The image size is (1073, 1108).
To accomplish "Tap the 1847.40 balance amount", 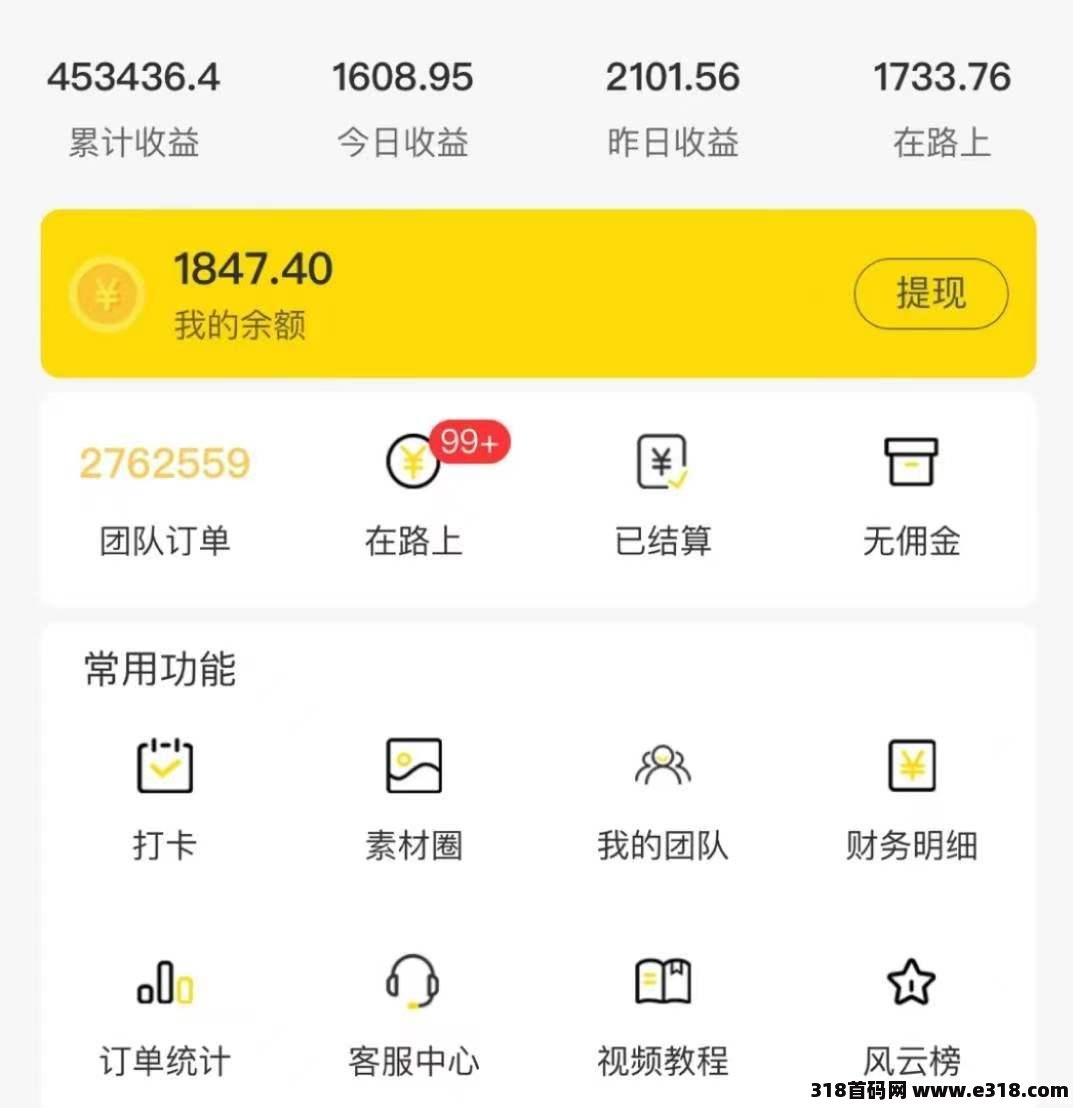I will point(252,268).
